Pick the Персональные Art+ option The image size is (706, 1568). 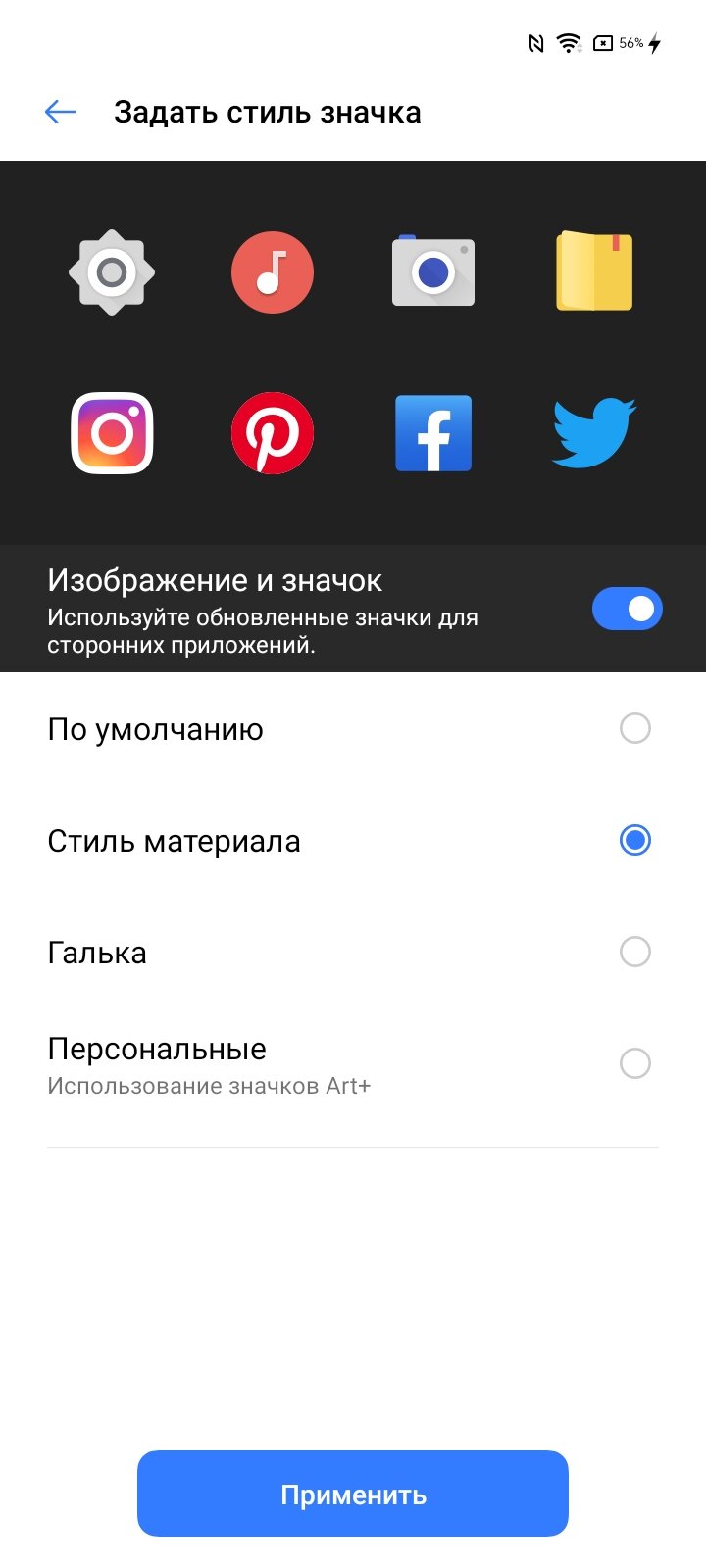[353, 1064]
